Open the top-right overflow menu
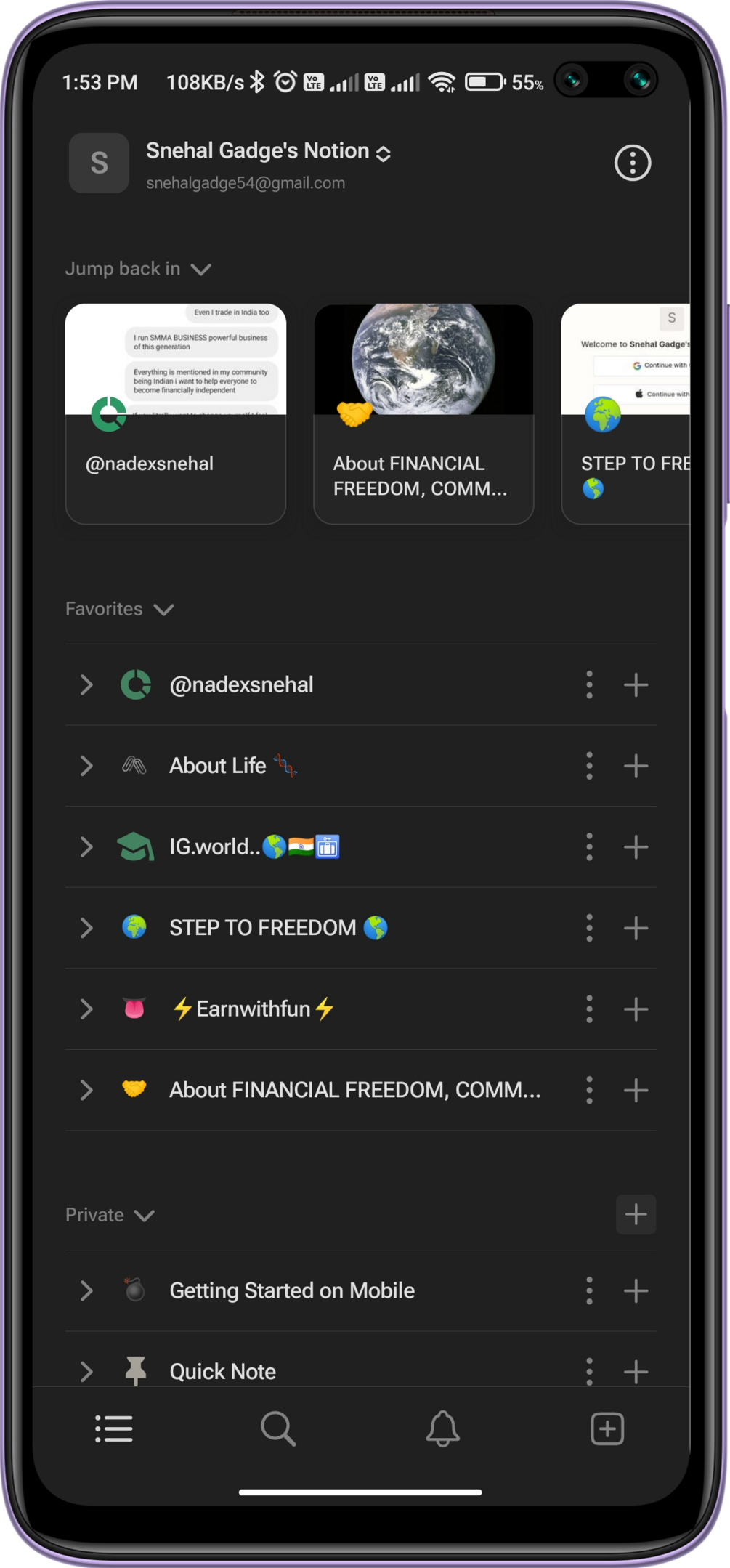730x1568 pixels. [x=632, y=163]
